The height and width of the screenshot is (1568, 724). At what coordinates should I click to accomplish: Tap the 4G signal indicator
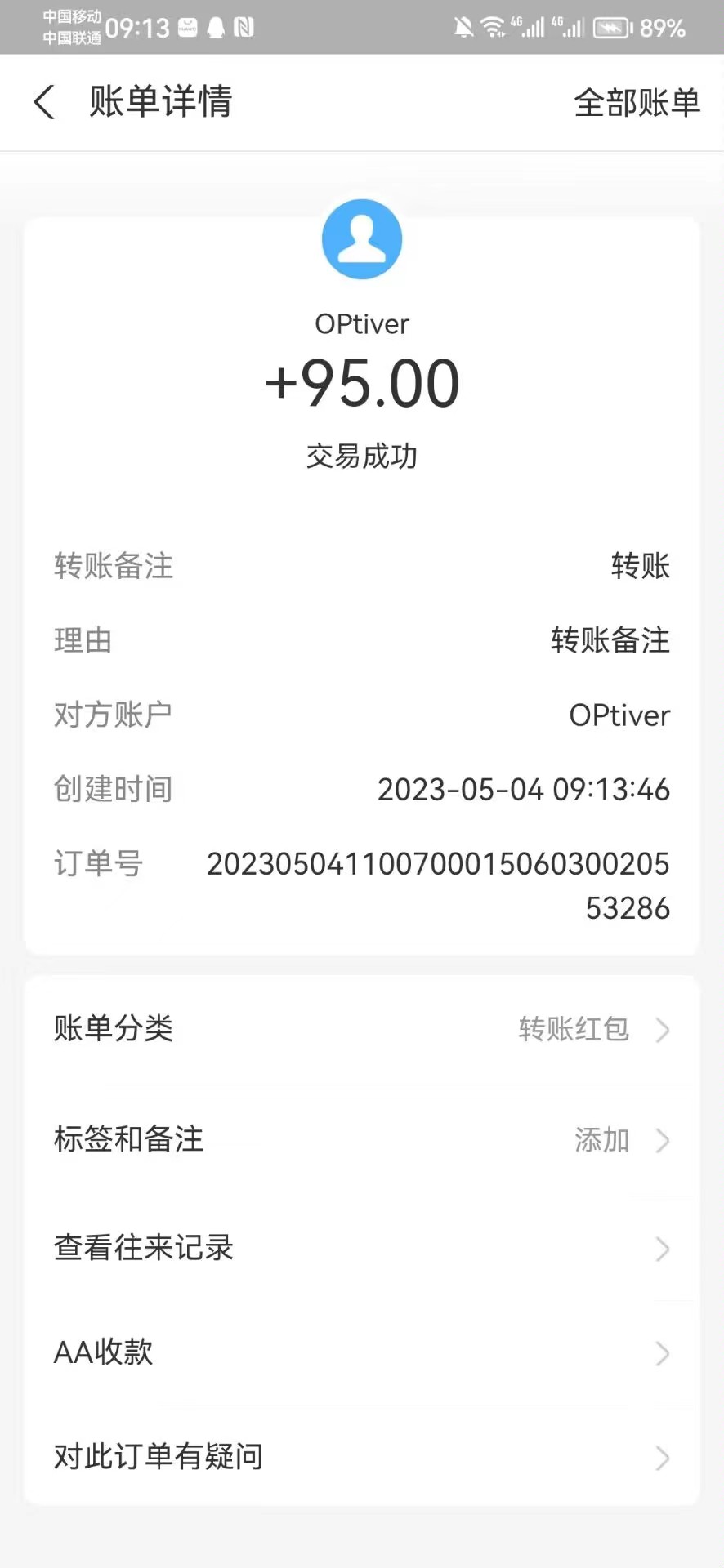point(530,26)
